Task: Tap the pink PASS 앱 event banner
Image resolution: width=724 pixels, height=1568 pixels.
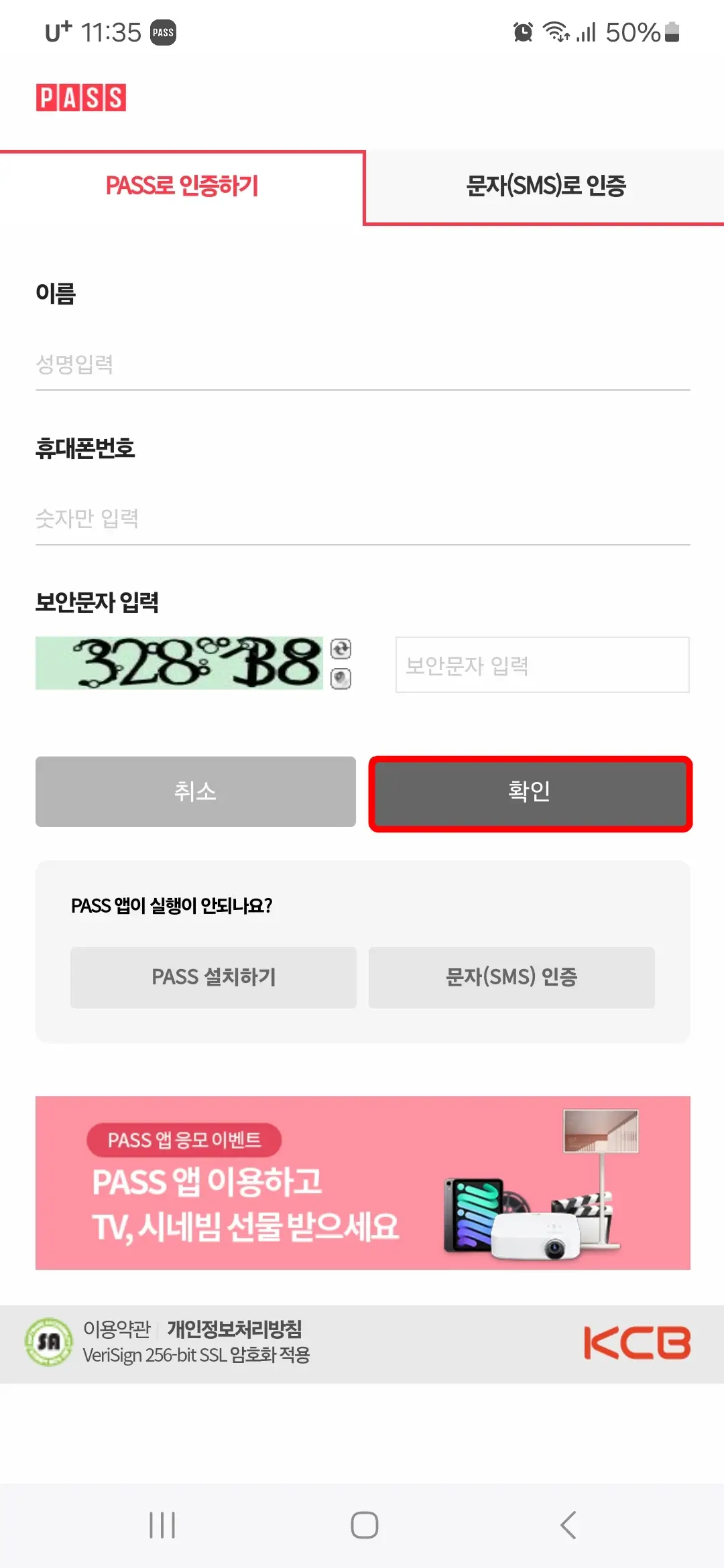Action: 362,1187
